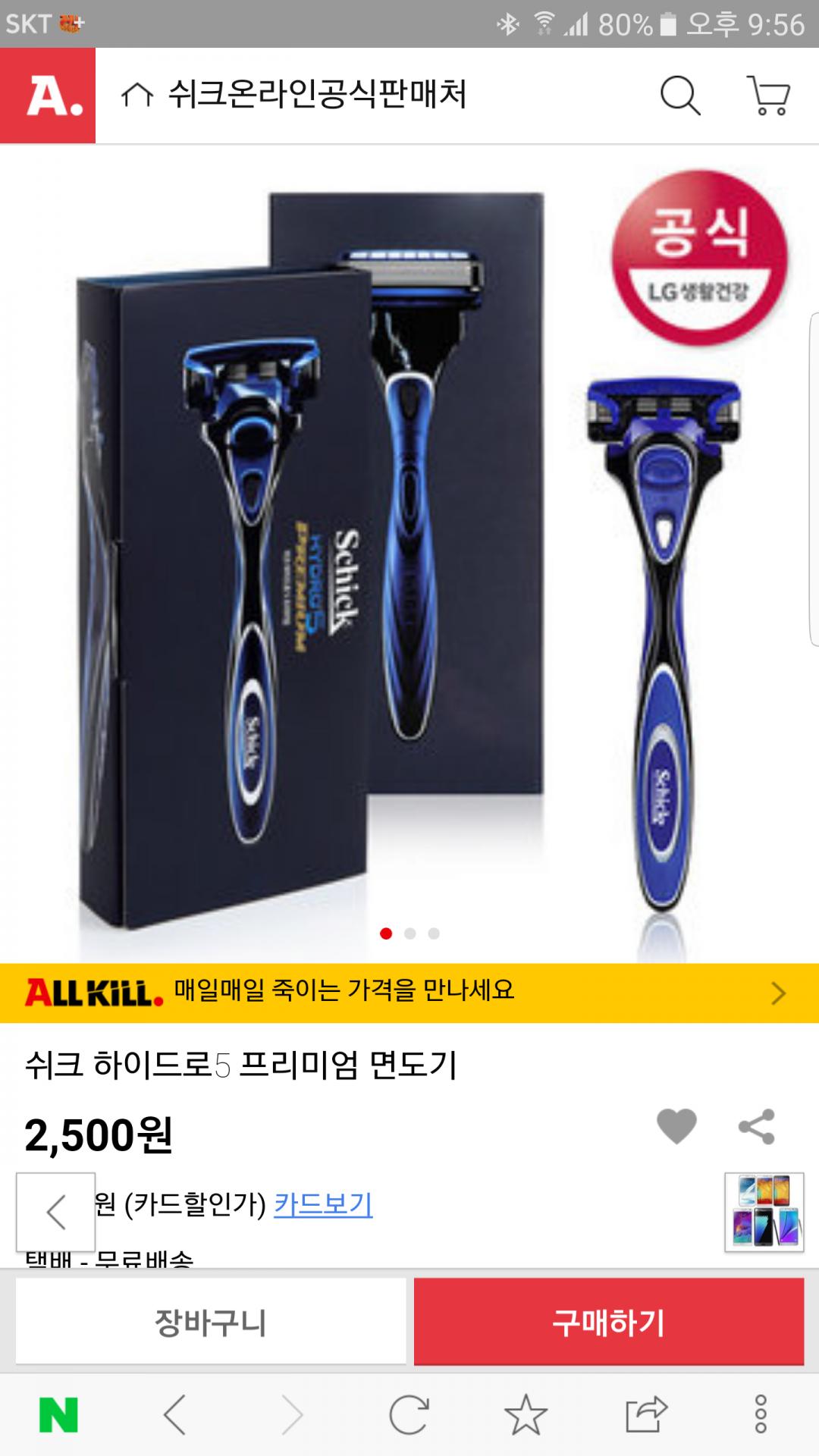The width and height of the screenshot is (819, 1456).
Task: Open the browser overflow menu
Action: pos(761,1415)
